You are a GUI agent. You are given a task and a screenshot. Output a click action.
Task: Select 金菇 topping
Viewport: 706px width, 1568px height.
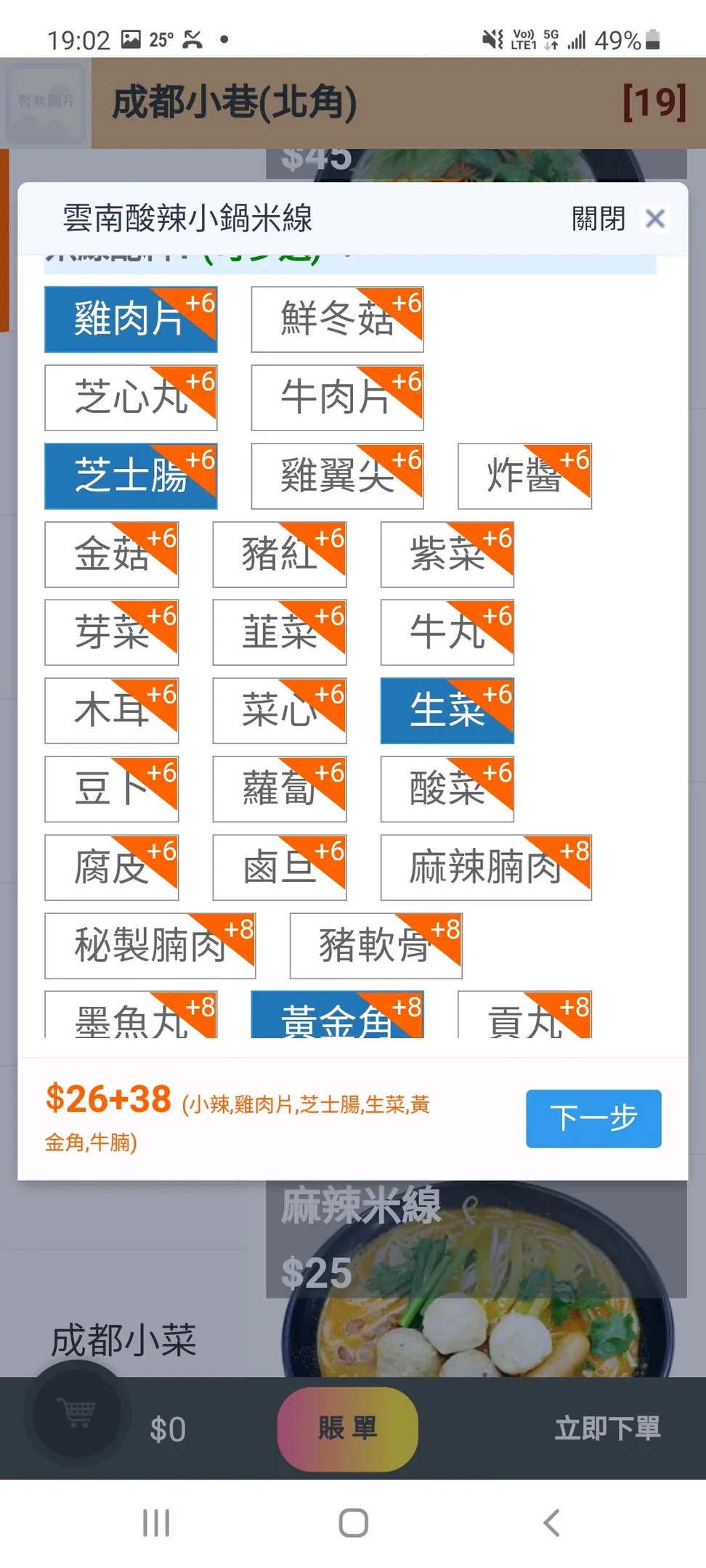tap(111, 555)
